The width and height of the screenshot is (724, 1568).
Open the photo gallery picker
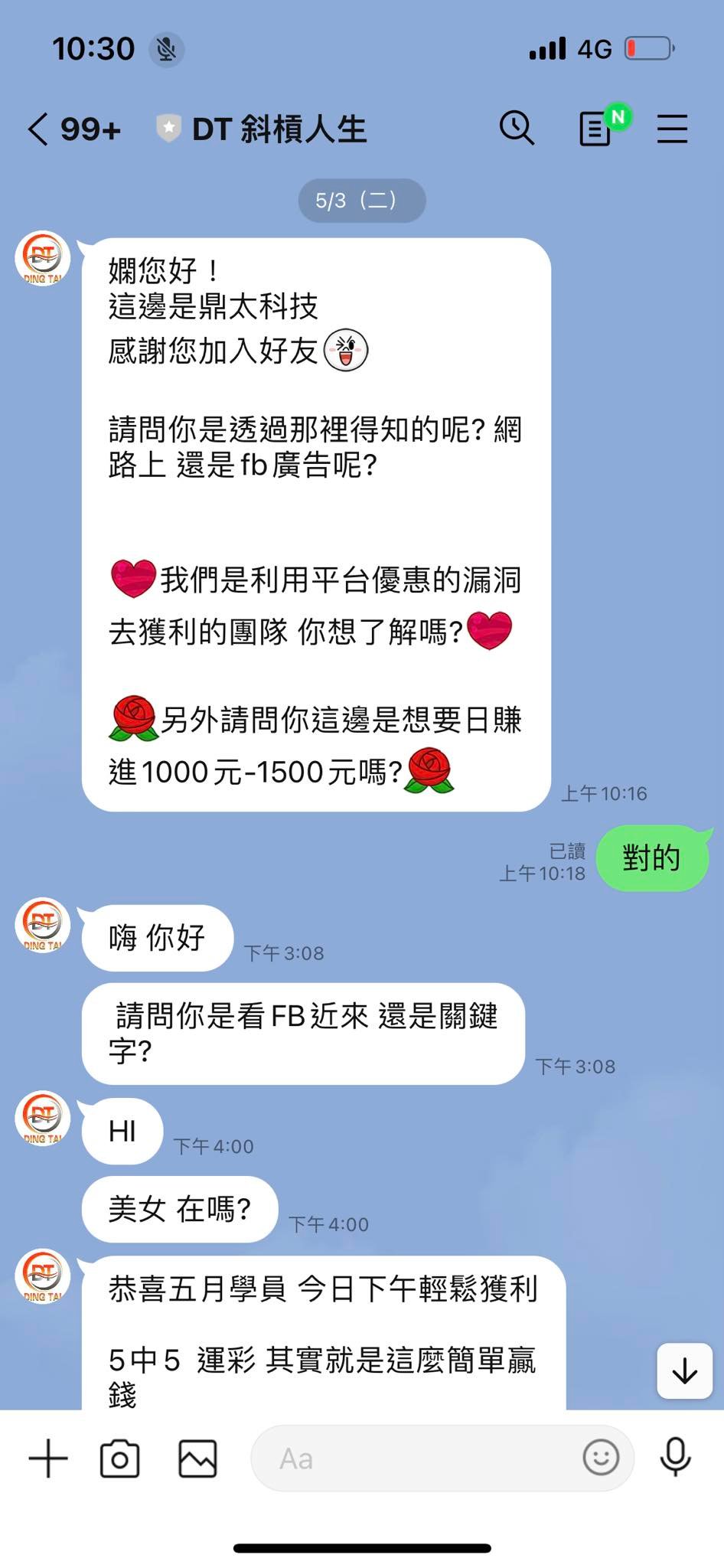[197, 1458]
